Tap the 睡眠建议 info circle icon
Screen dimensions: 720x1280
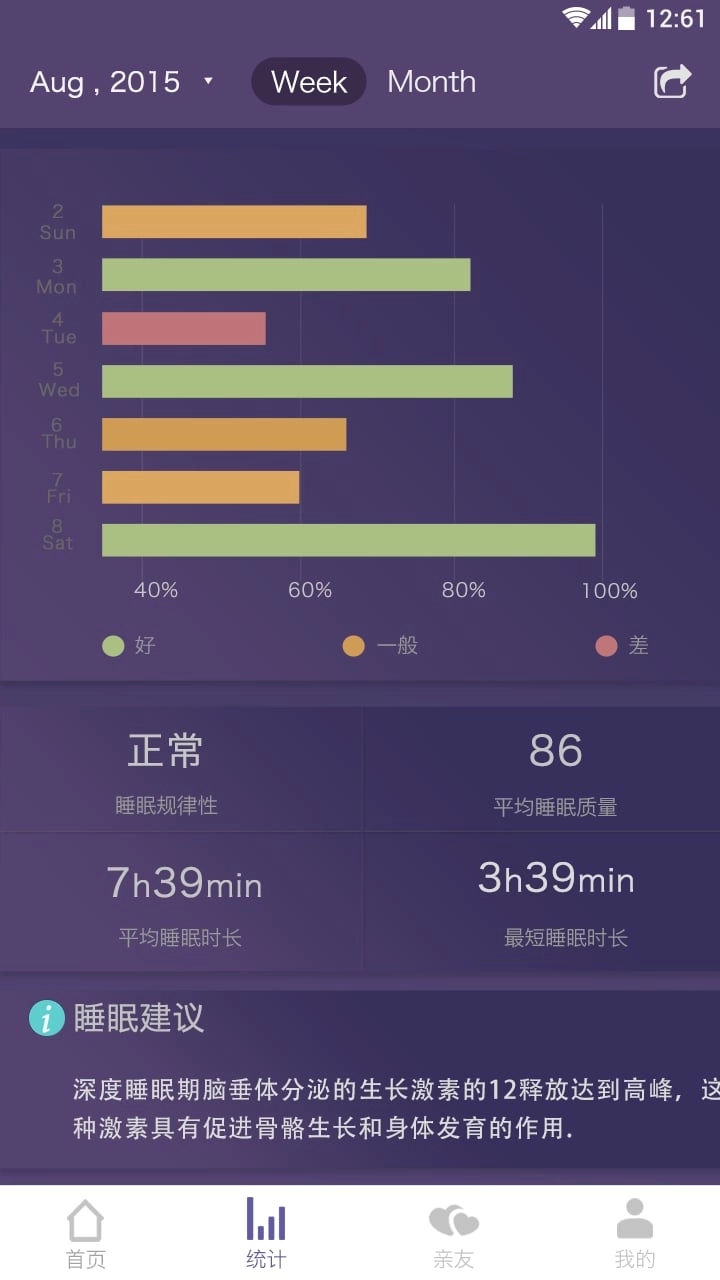(x=45, y=1017)
